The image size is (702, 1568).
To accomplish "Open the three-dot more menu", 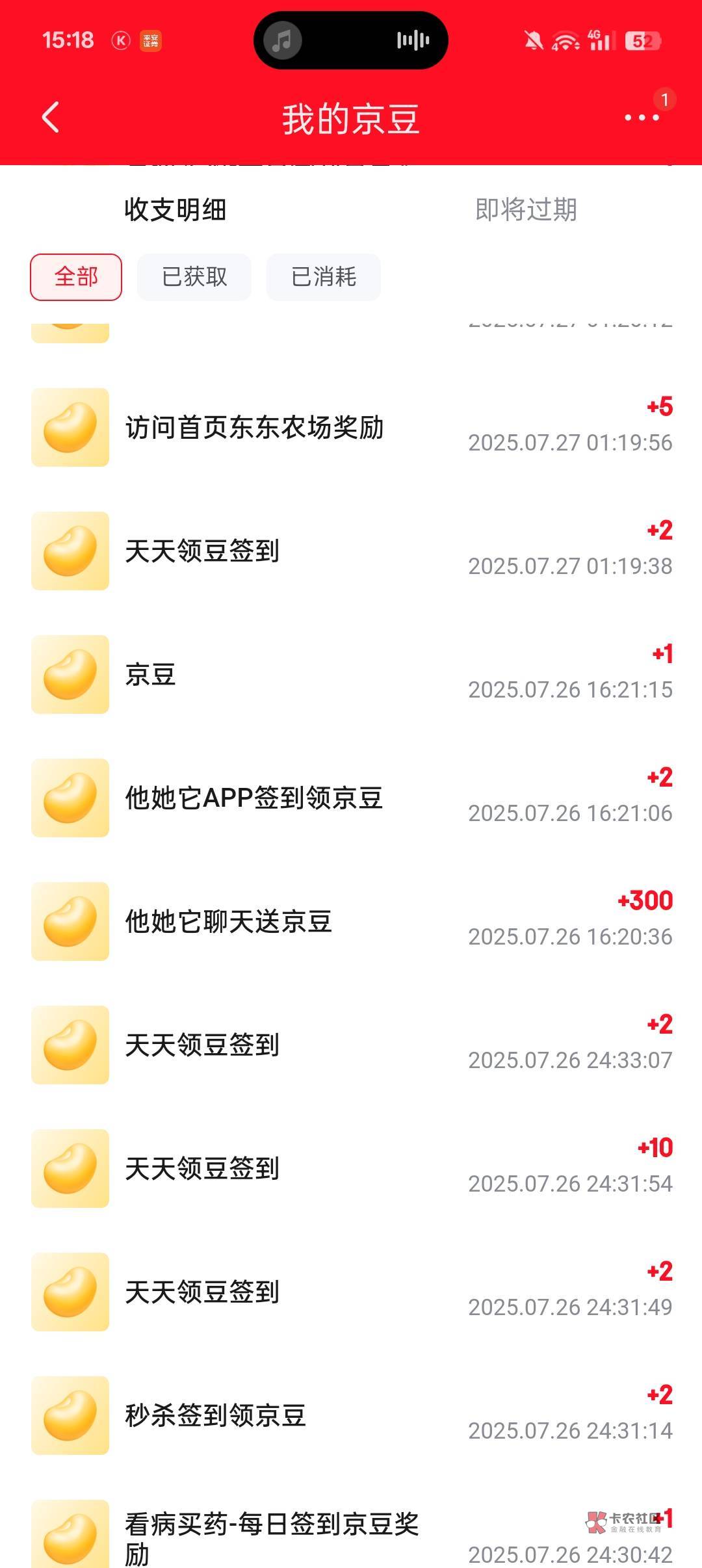I will click(642, 118).
